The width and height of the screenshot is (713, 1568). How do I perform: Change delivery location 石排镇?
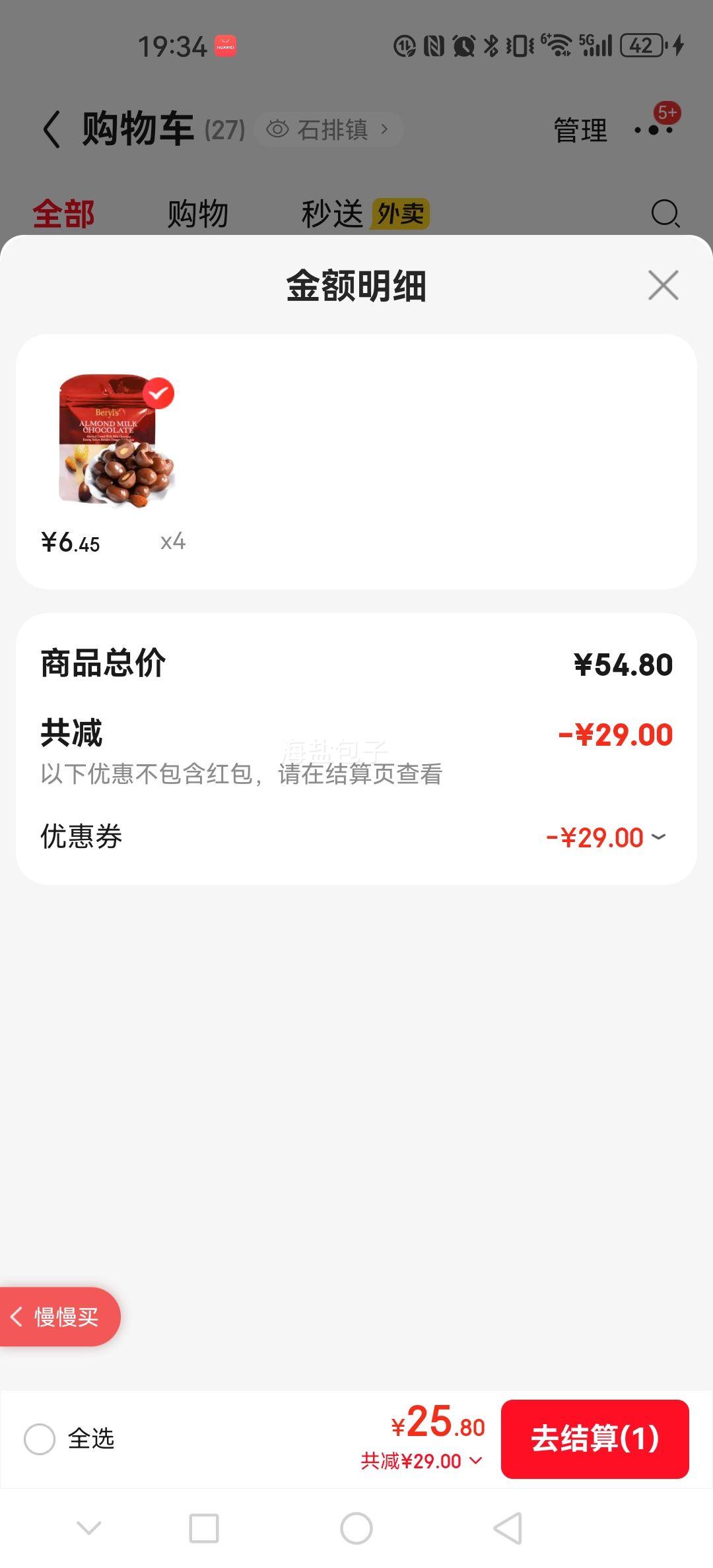pos(328,129)
